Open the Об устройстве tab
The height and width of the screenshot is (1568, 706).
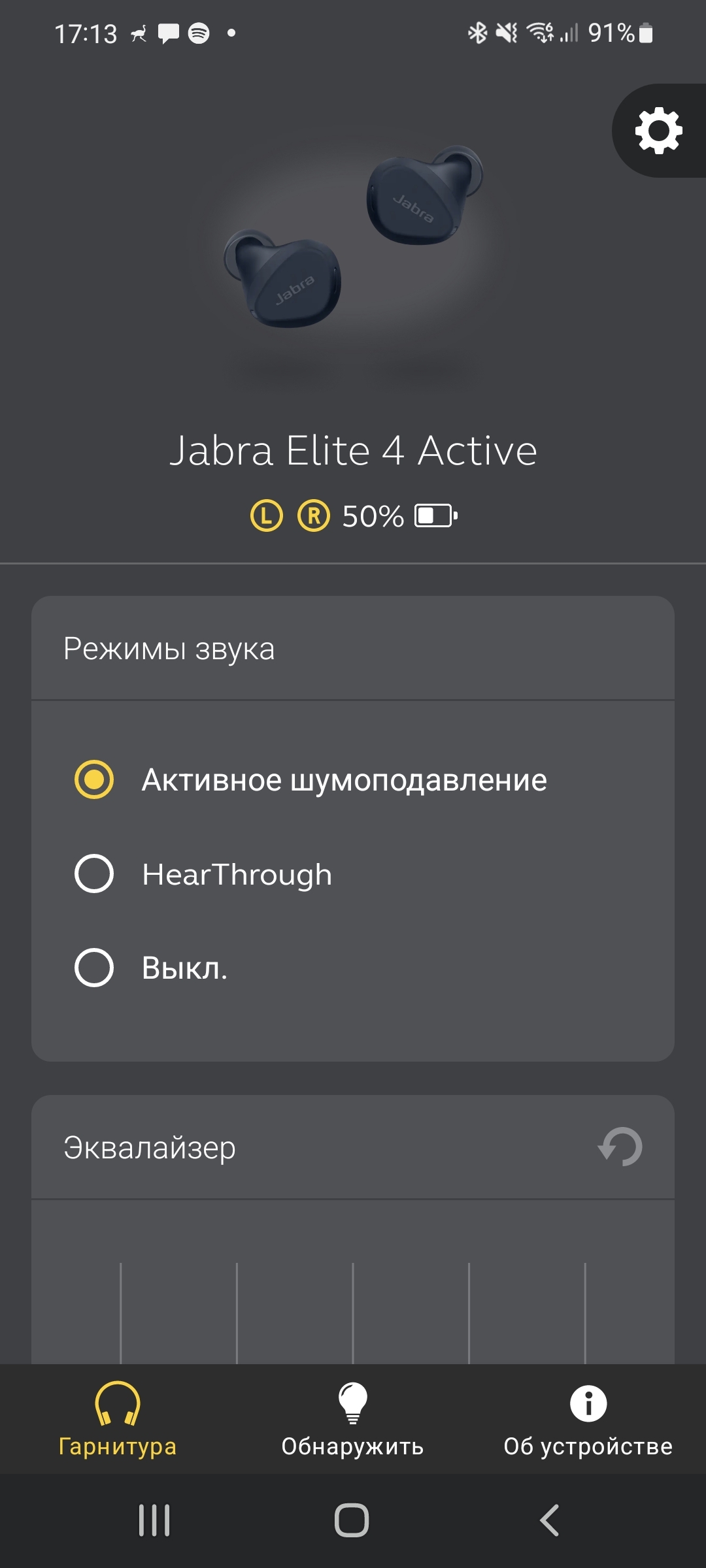(x=588, y=1419)
